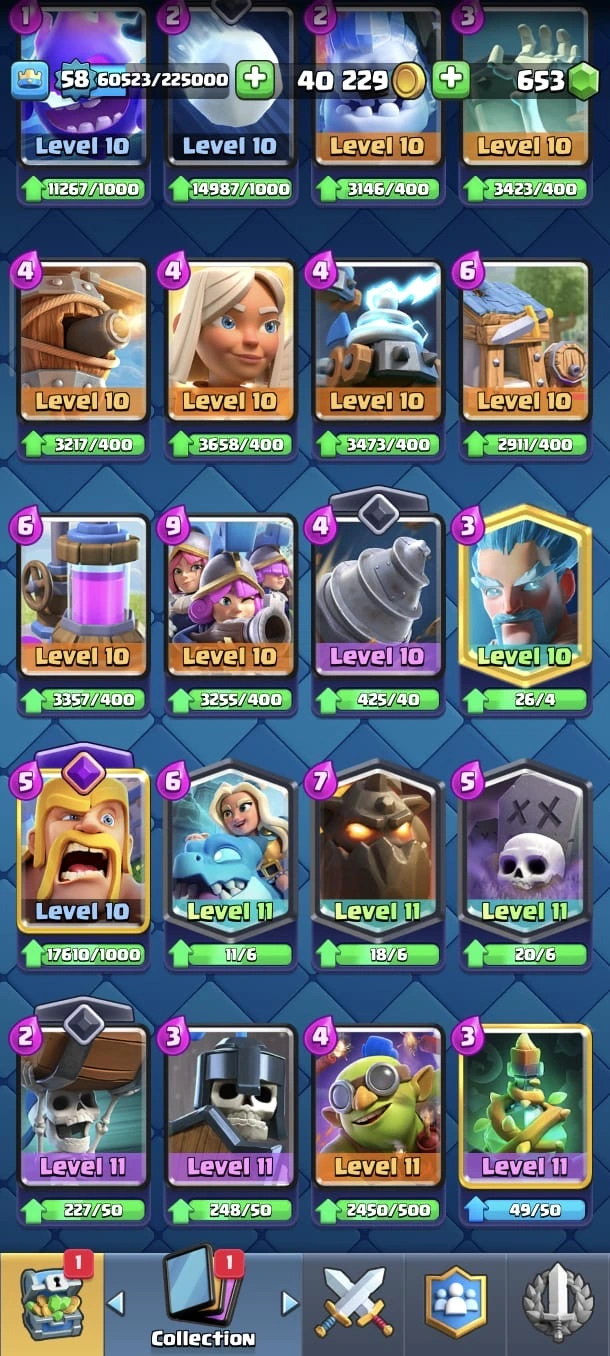Open the green card showing 49/50

(x=524, y=1105)
